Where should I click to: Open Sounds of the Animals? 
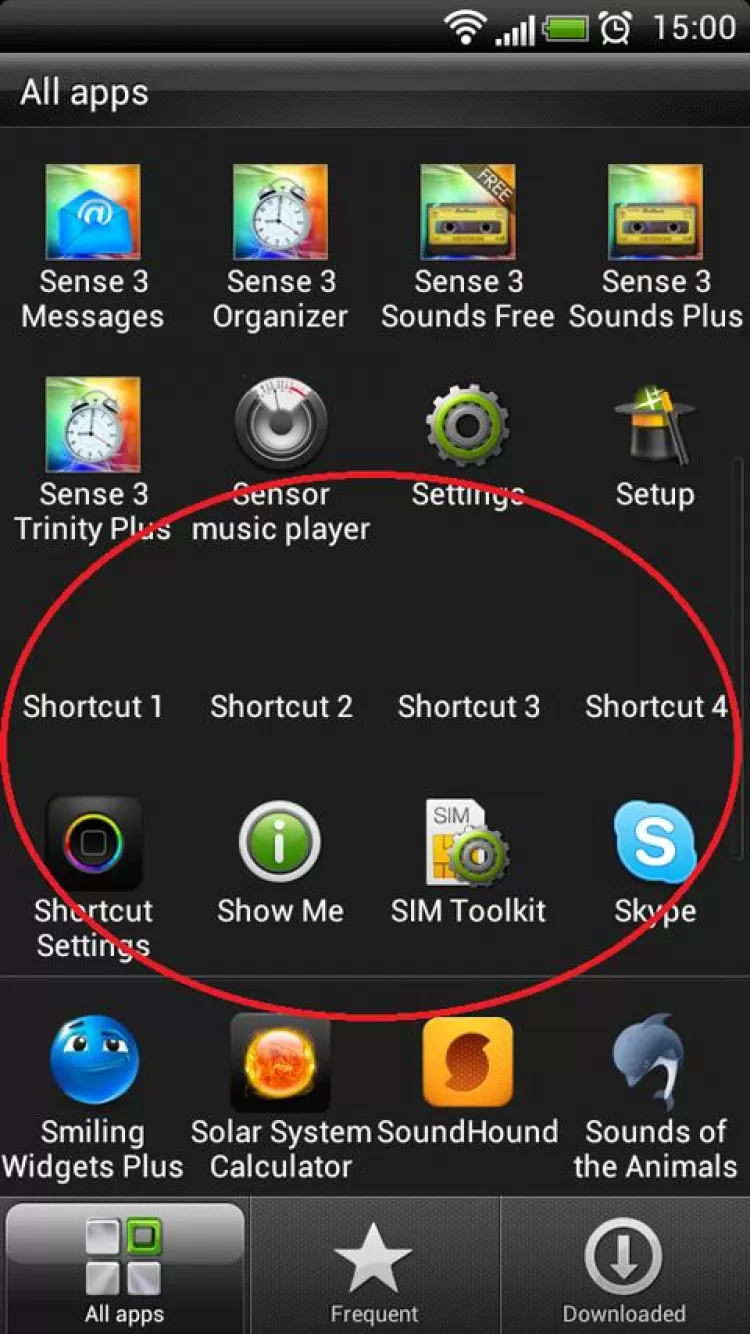(655, 1062)
